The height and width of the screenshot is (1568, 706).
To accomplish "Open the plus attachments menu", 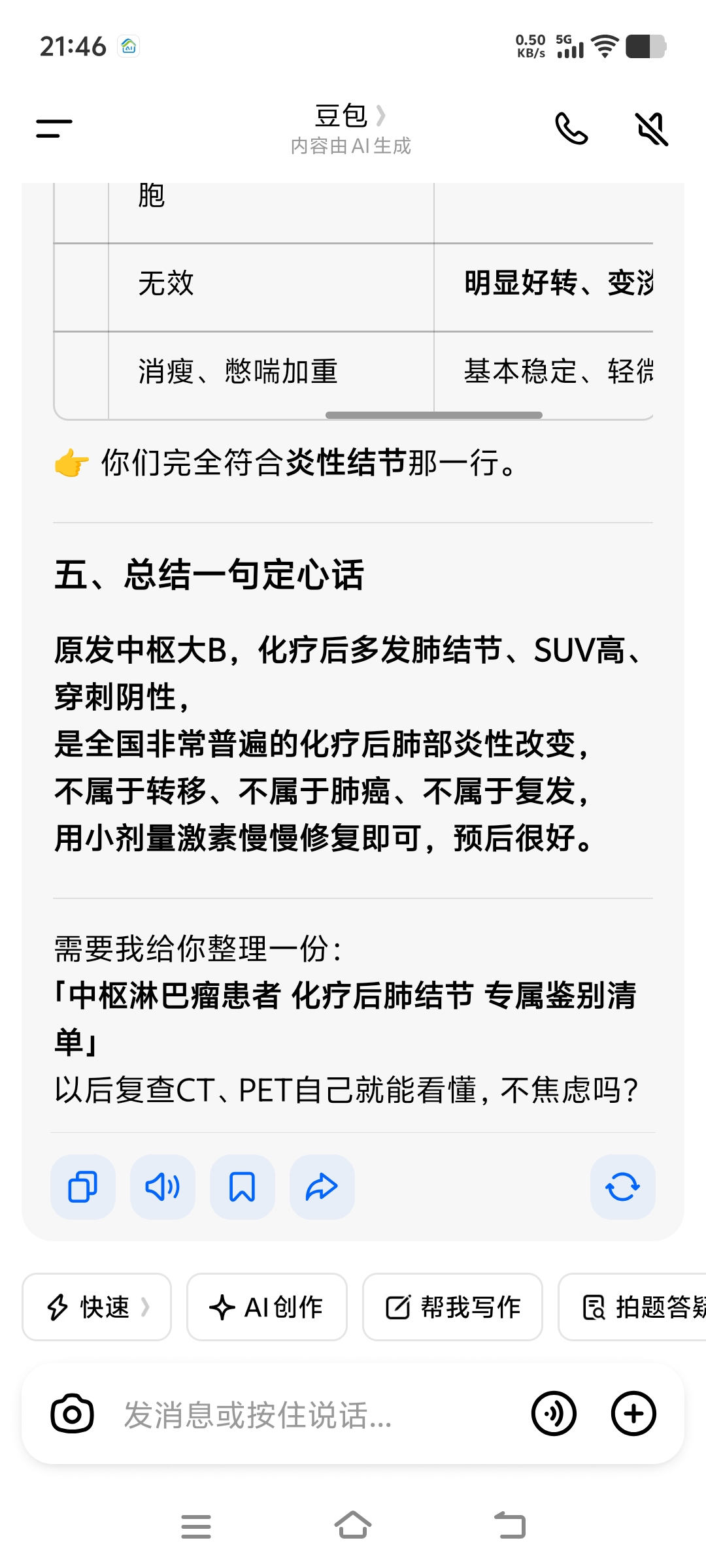I will pyautogui.click(x=633, y=1414).
